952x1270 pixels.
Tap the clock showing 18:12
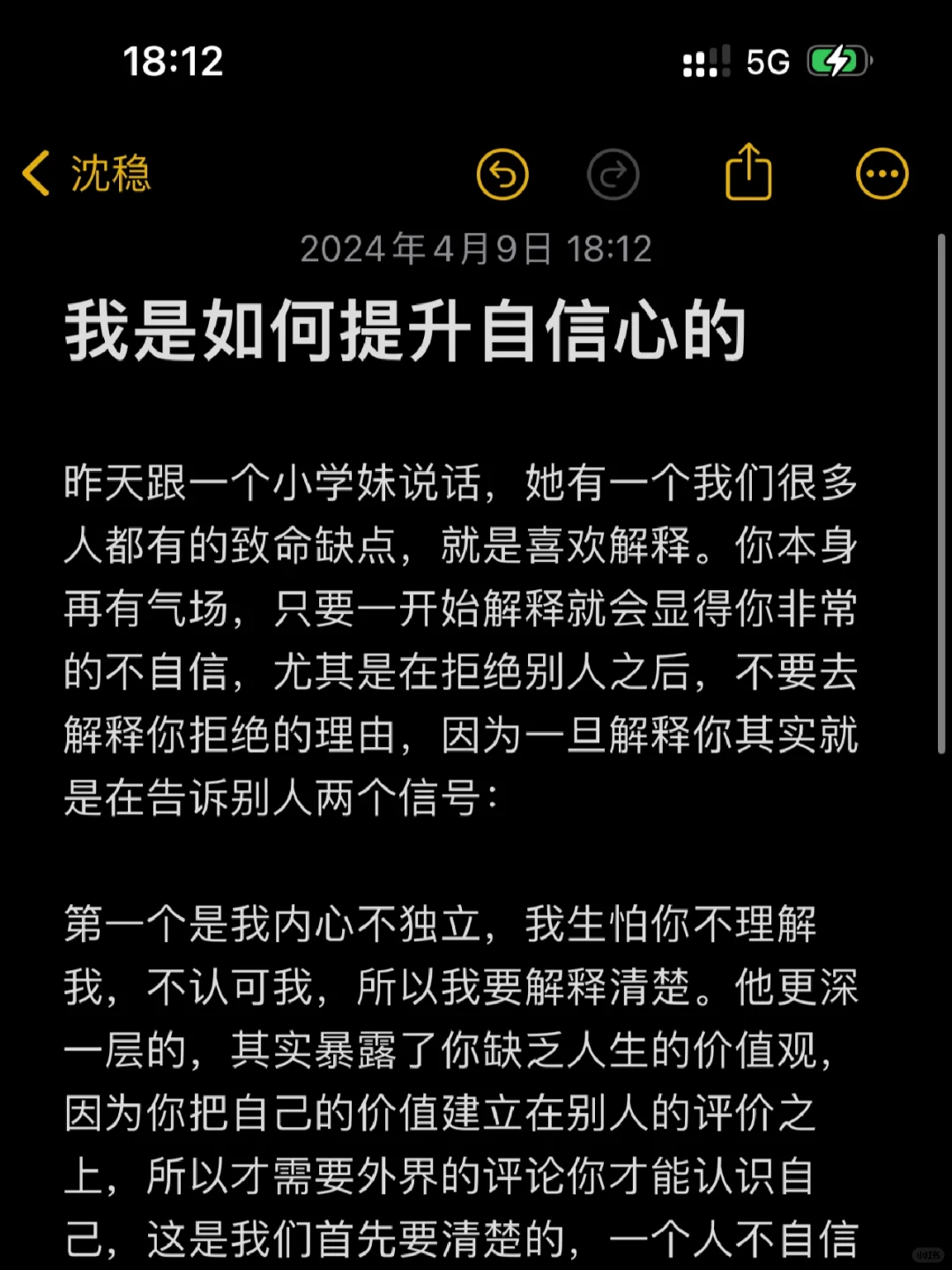175,60
